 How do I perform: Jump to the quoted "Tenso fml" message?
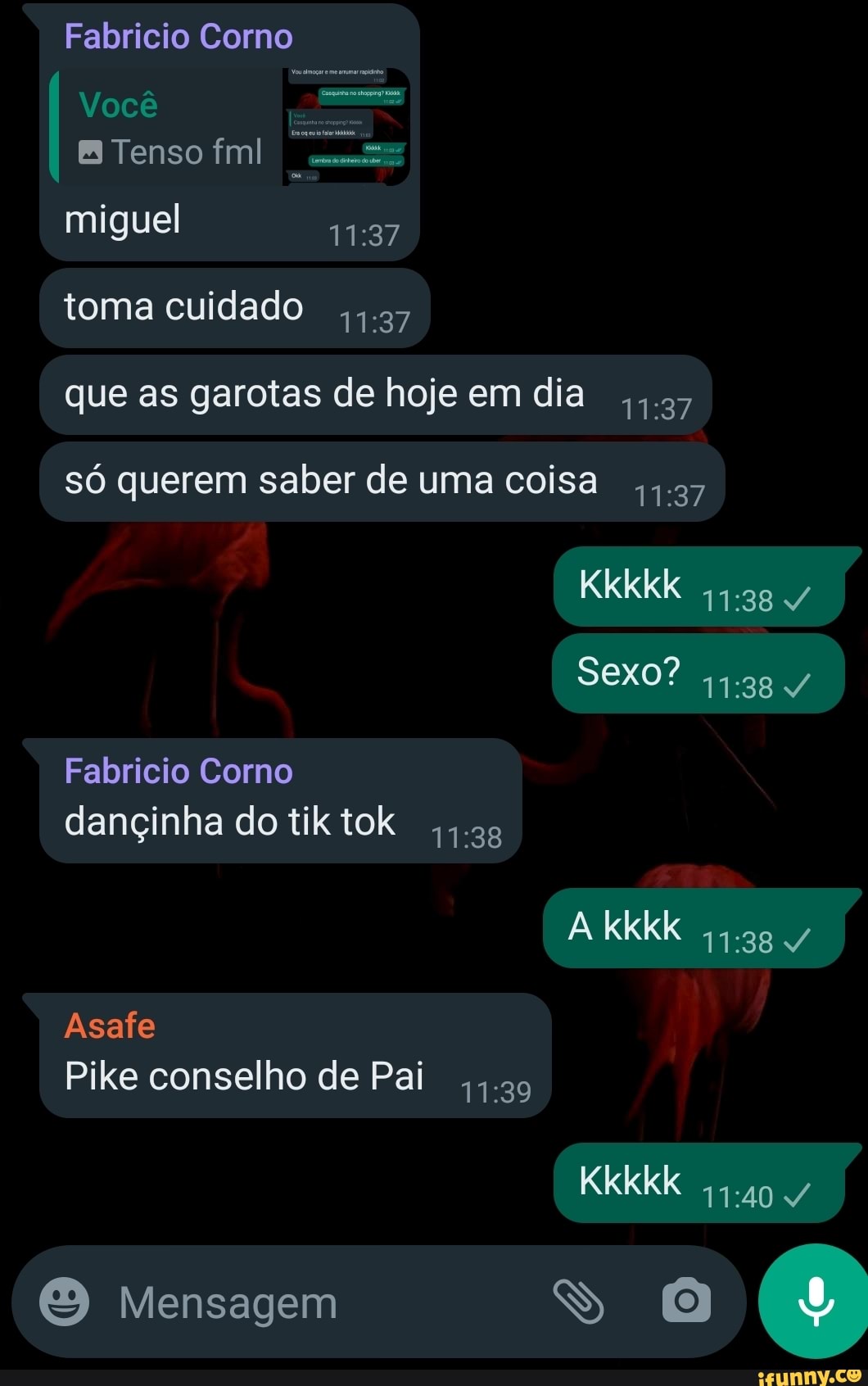pos(229,127)
